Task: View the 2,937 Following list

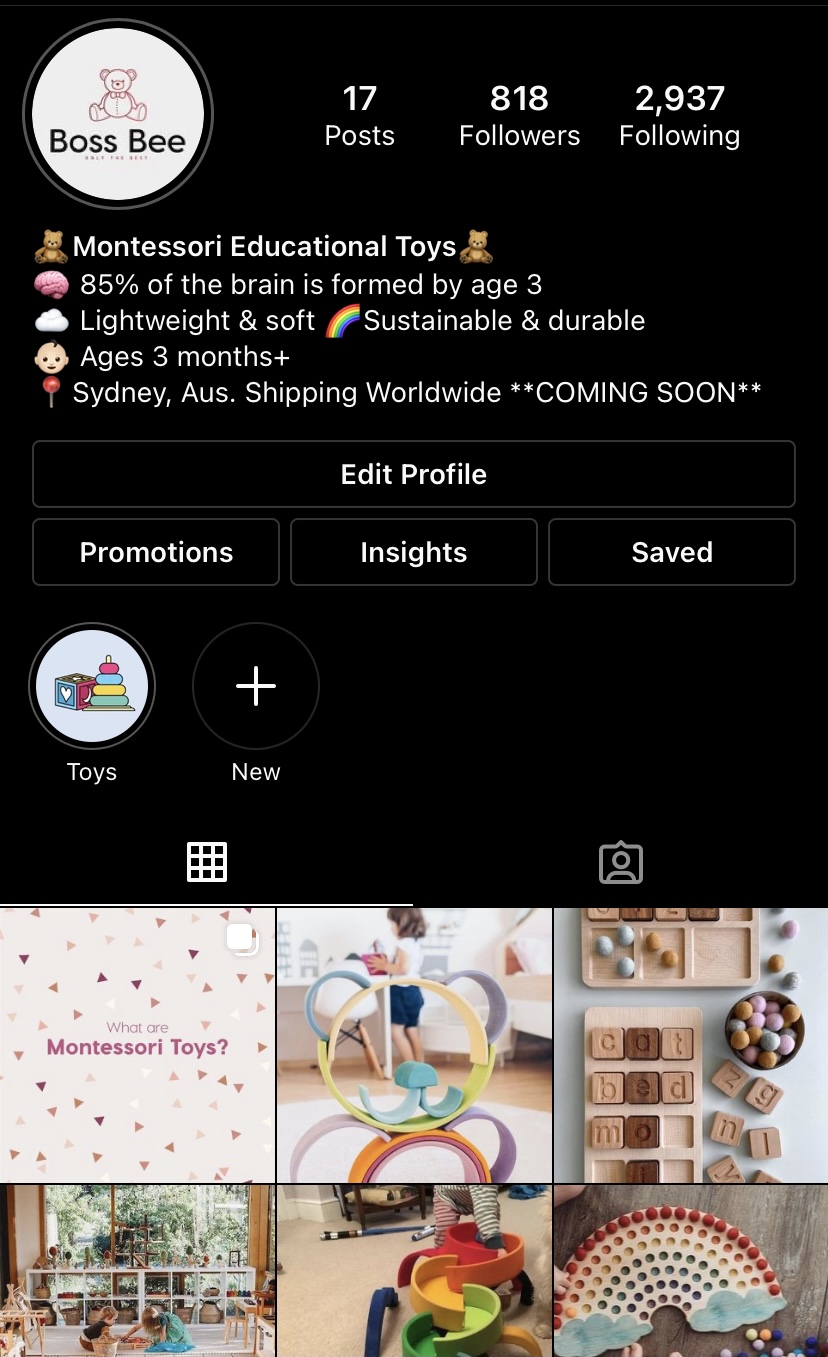Action: point(680,116)
